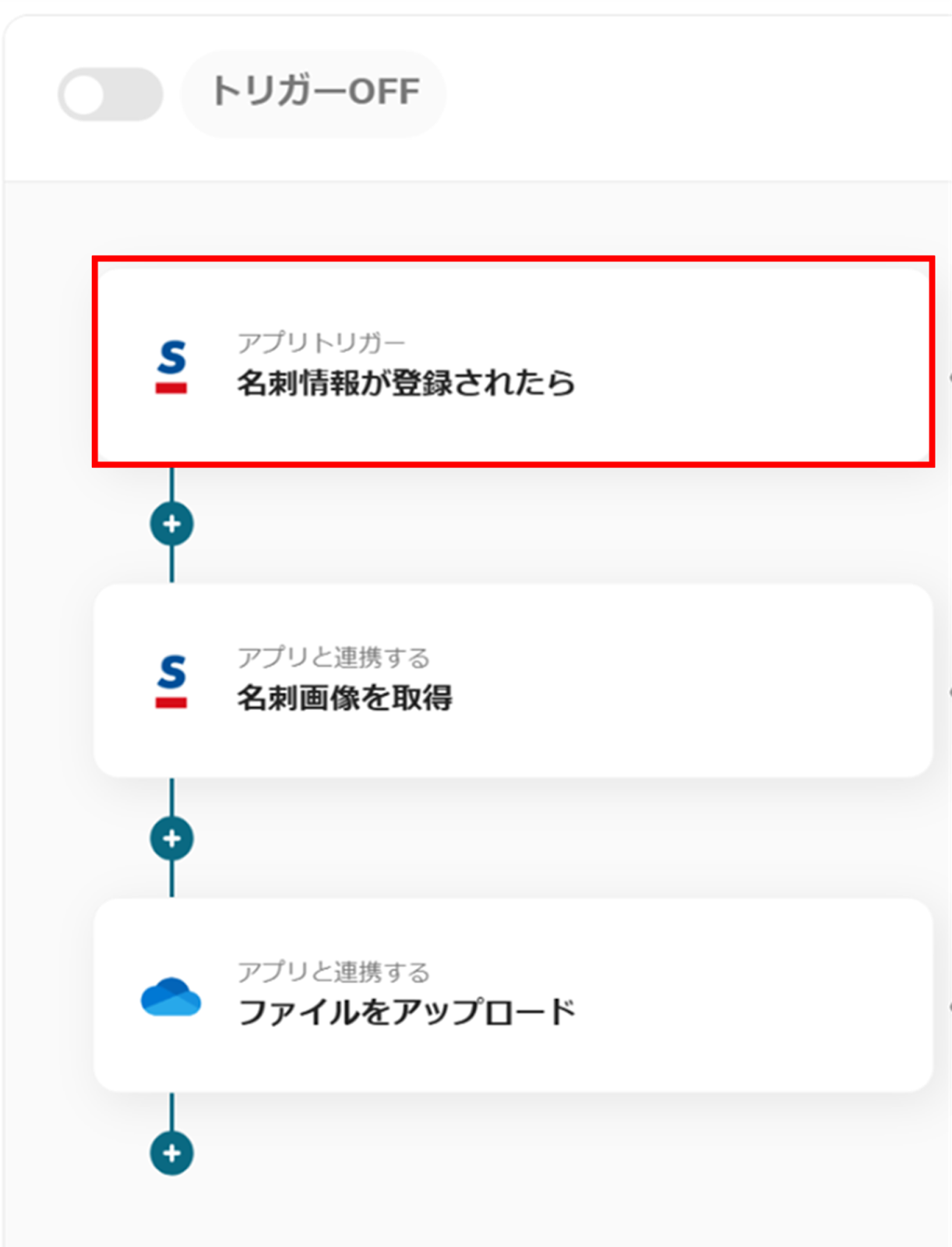Open the 名刺画像を取得 step card

pos(513,680)
